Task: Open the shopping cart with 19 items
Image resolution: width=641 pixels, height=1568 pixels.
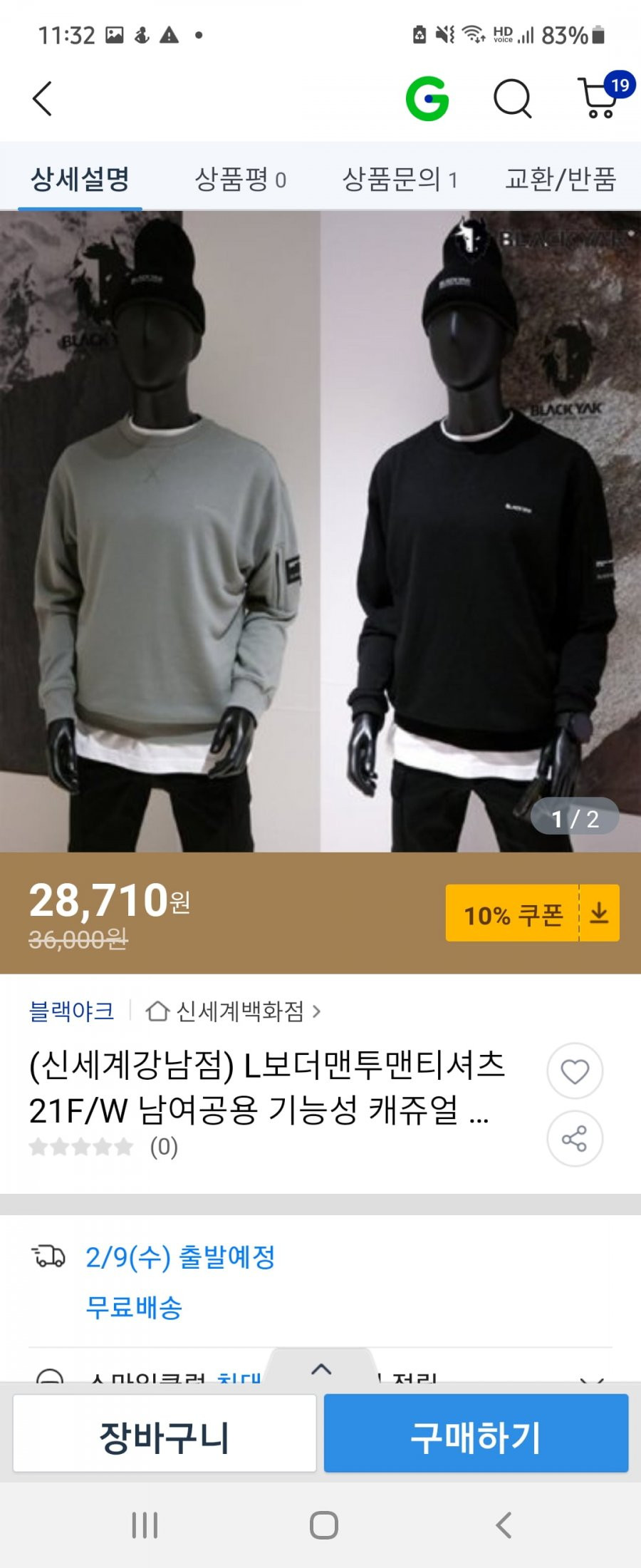Action: (602, 98)
